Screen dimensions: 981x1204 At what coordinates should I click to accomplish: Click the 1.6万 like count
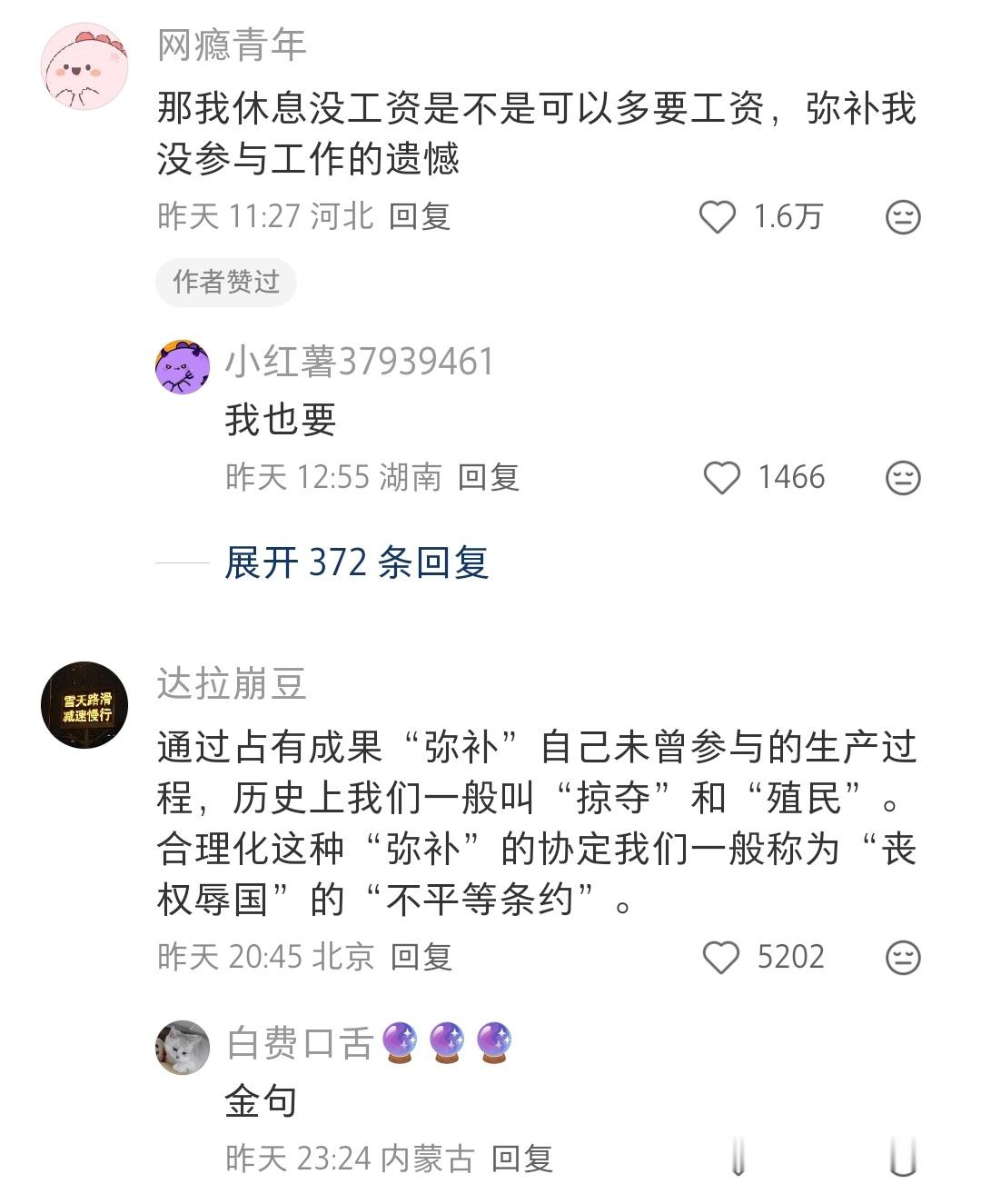click(x=788, y=216)
